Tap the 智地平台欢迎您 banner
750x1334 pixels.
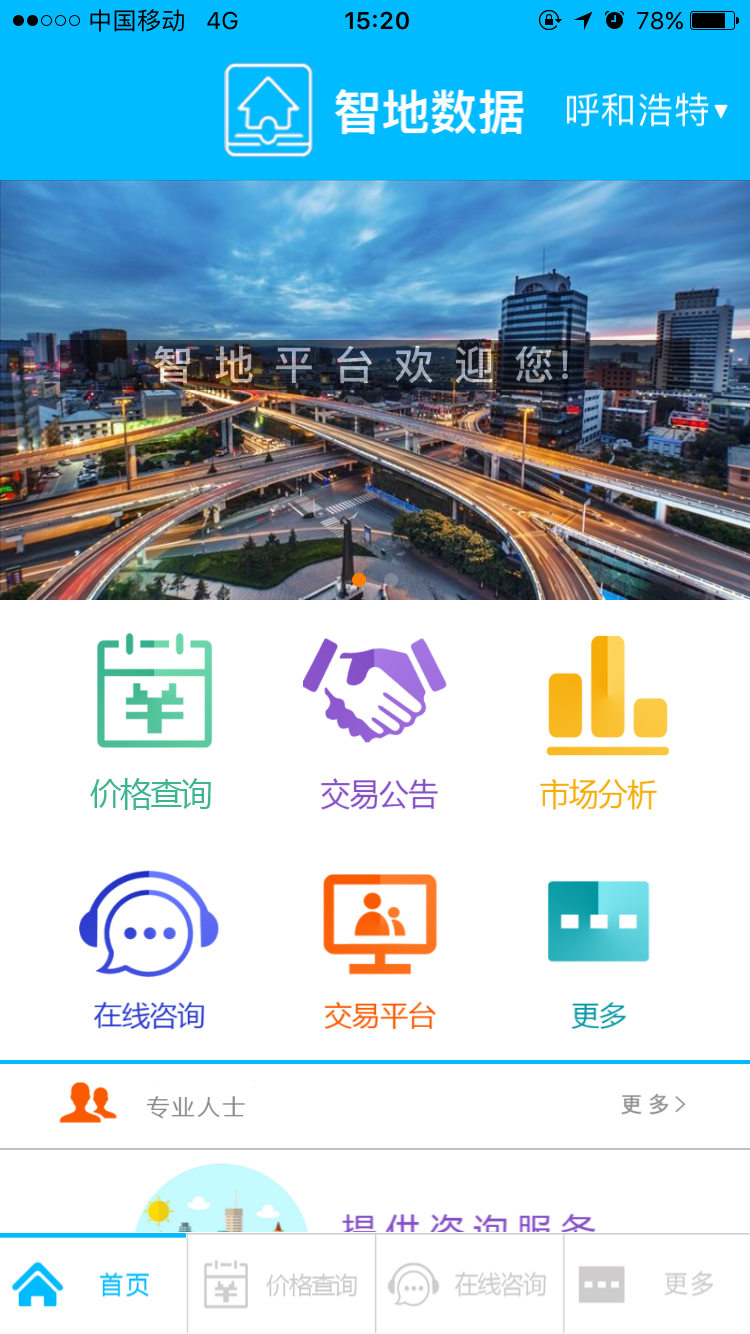pos(375,390)
